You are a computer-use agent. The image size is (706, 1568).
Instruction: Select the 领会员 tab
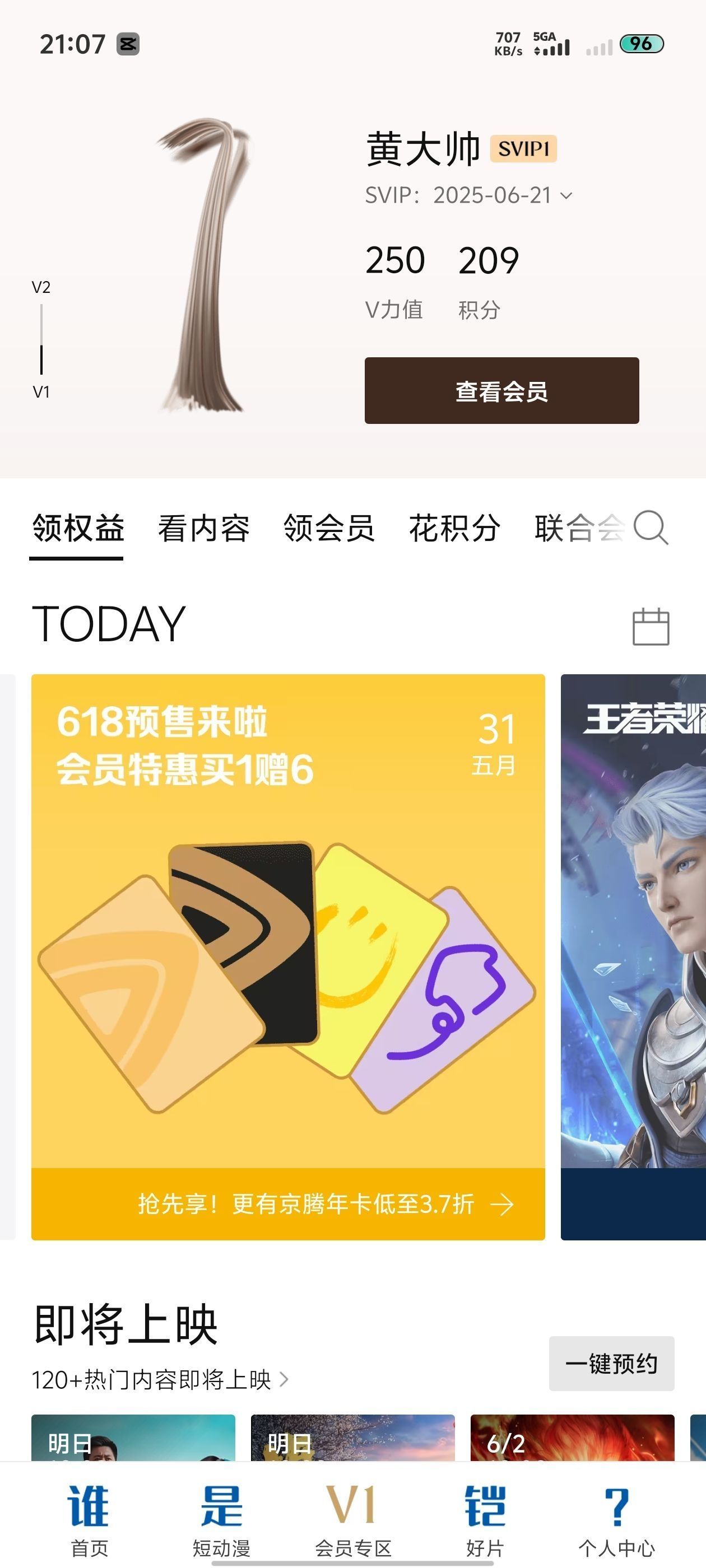pyautogui.click(x=329, y=528)
